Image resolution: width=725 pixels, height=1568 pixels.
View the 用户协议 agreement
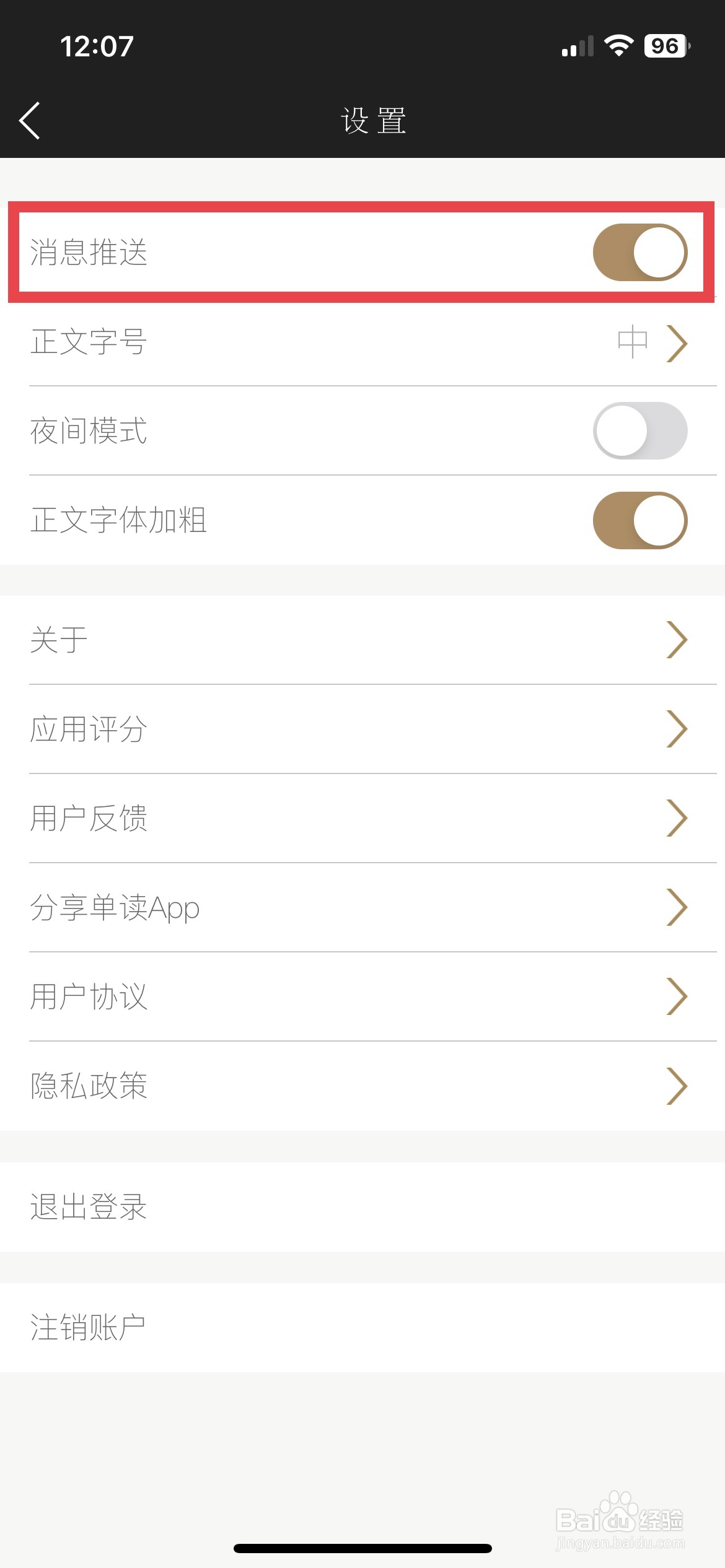362,996
